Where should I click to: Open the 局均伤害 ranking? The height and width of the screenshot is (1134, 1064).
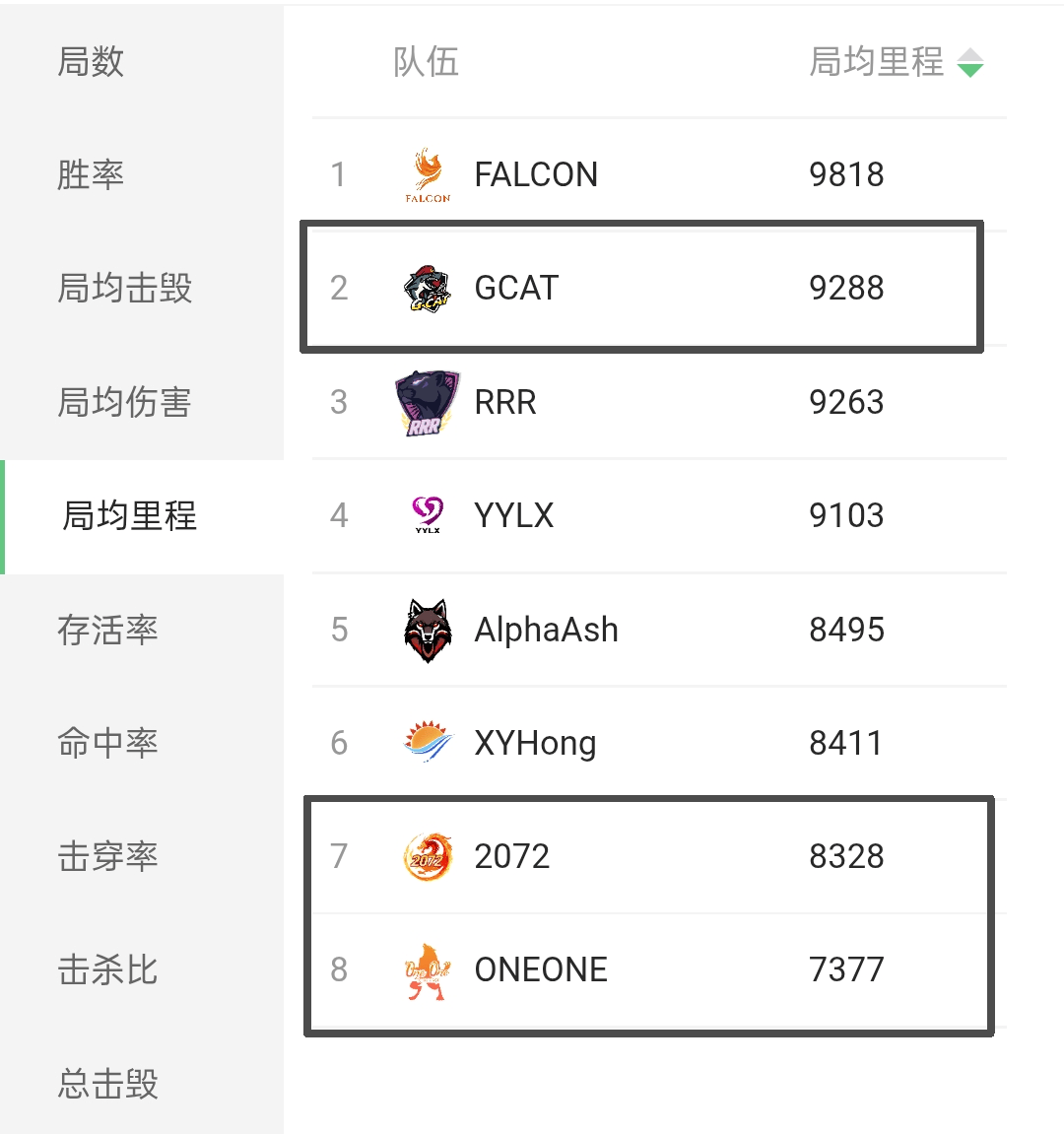124,402
